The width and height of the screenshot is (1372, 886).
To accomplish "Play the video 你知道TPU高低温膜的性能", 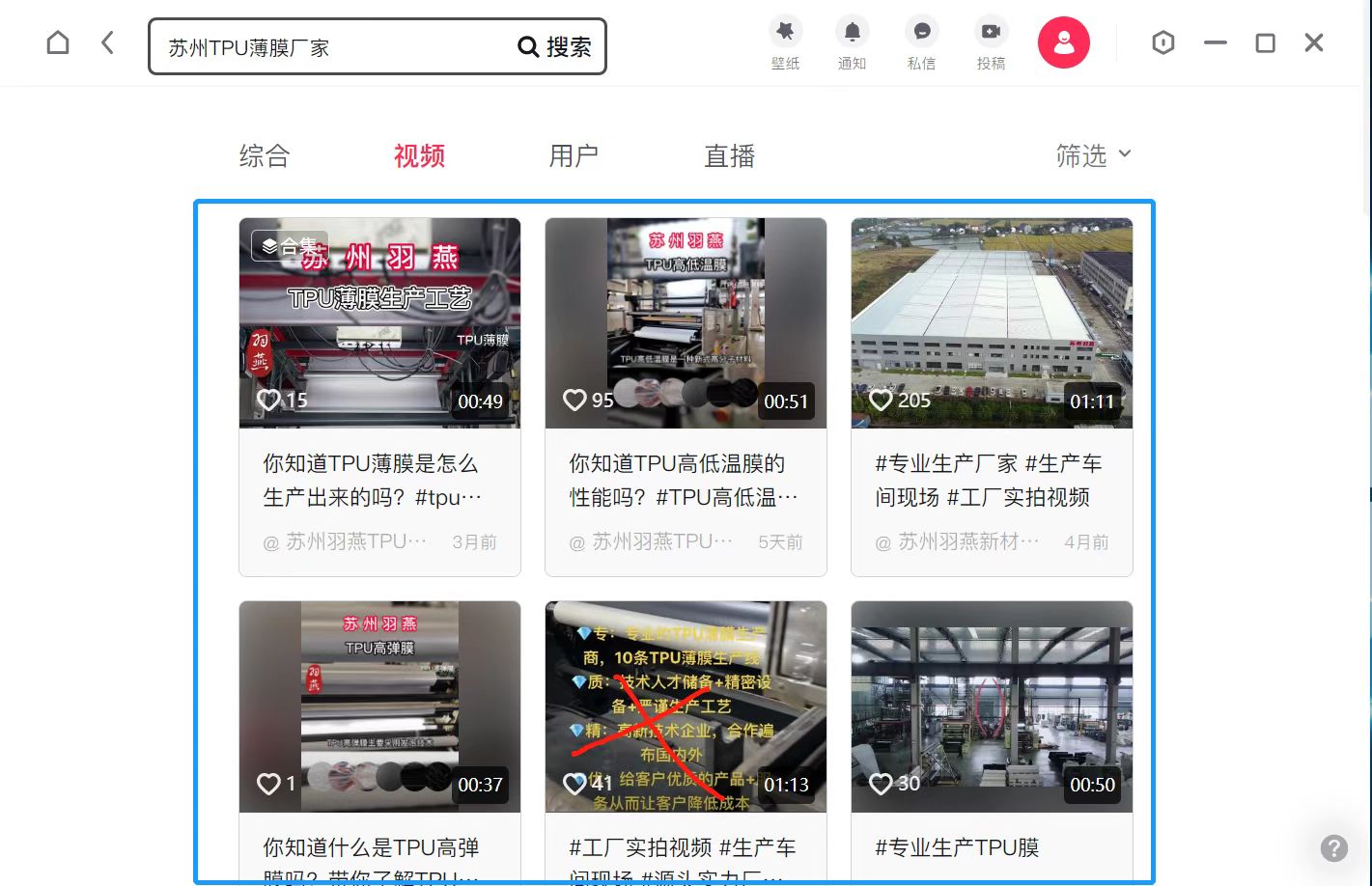I will (x=686, y=323).
